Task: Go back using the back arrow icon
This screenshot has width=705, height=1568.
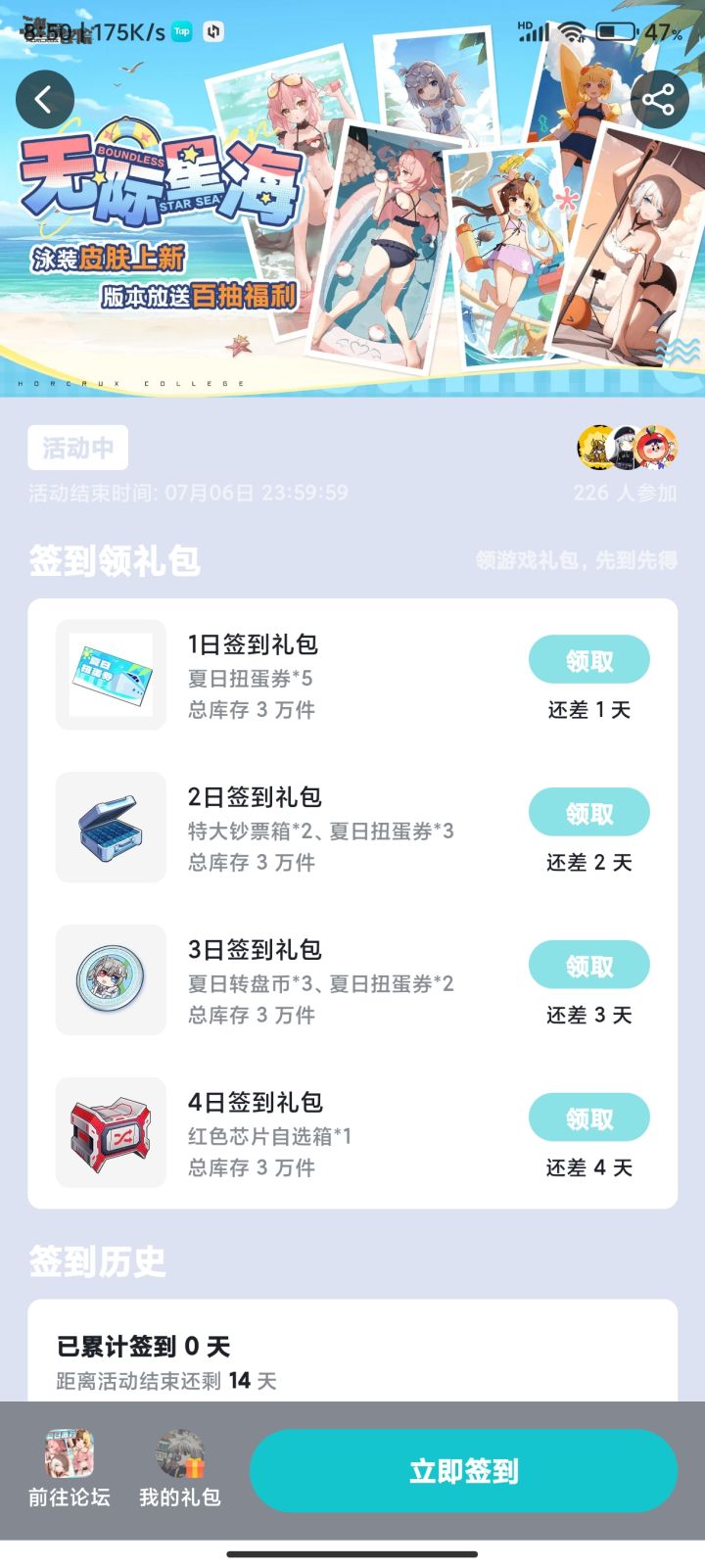Action: pos(44,100)
